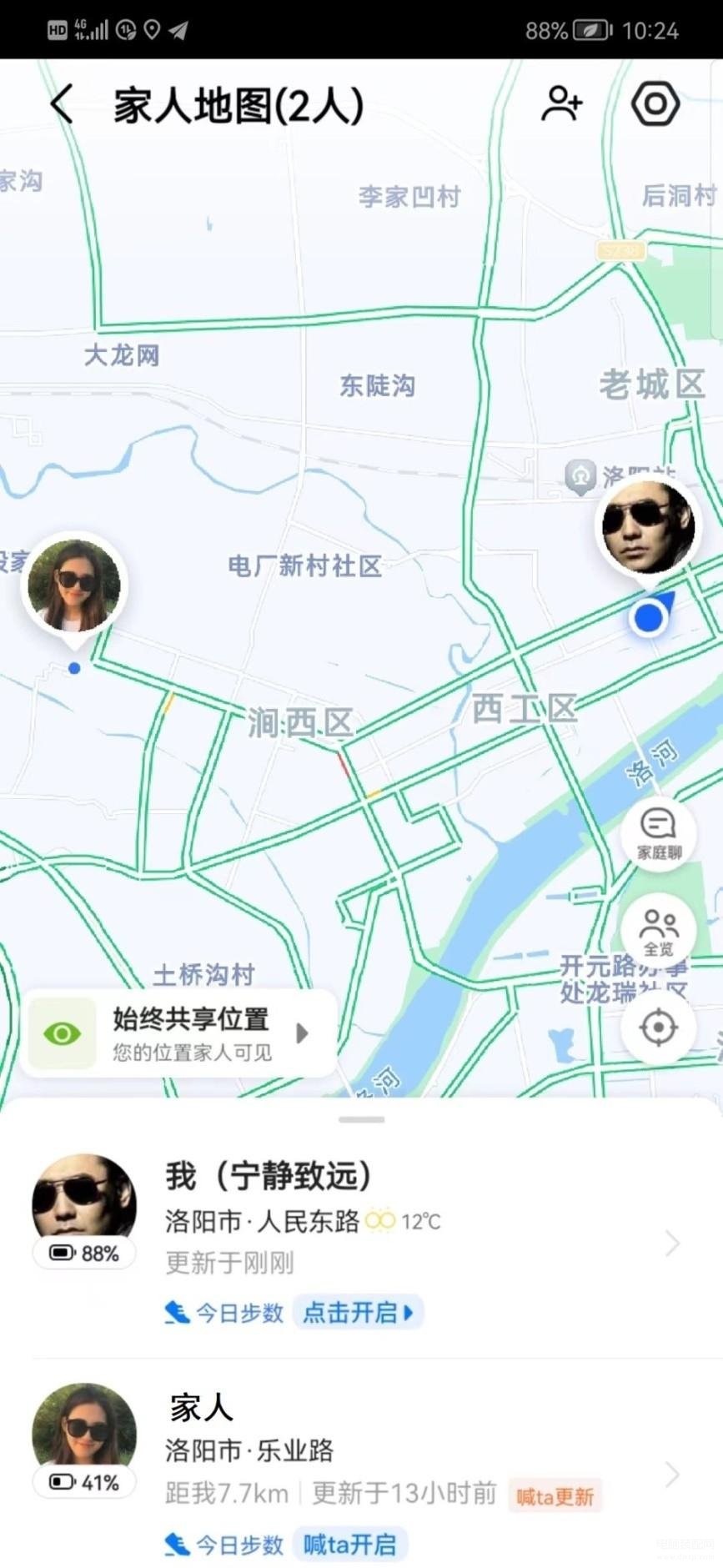Recenter the map on my location
This screenshot has width=723, height=1568.
(658, 1028)
